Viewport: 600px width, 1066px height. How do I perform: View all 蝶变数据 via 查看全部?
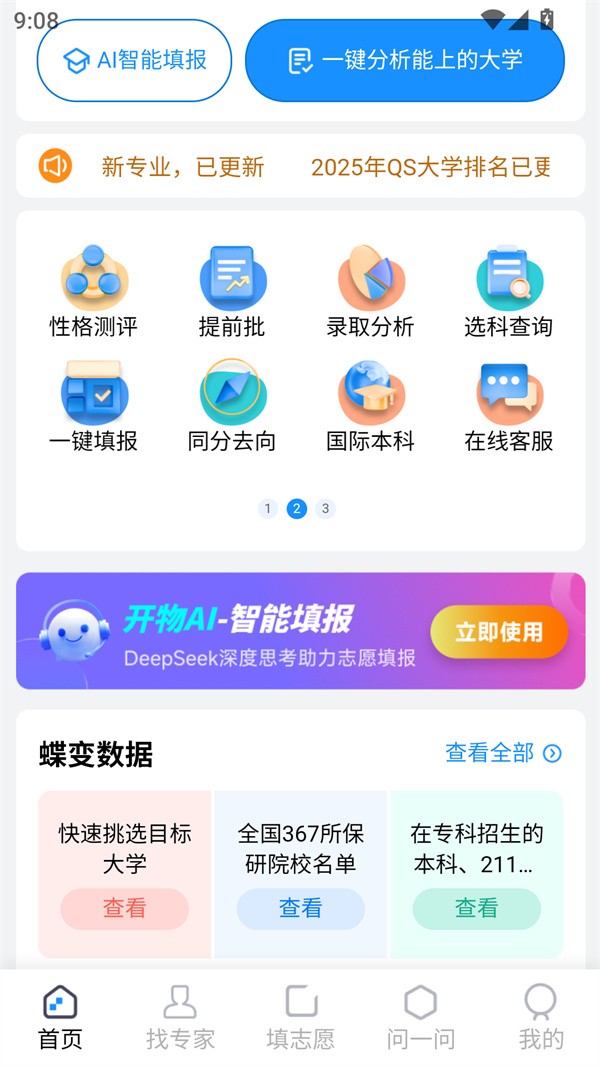coord(503,753)
